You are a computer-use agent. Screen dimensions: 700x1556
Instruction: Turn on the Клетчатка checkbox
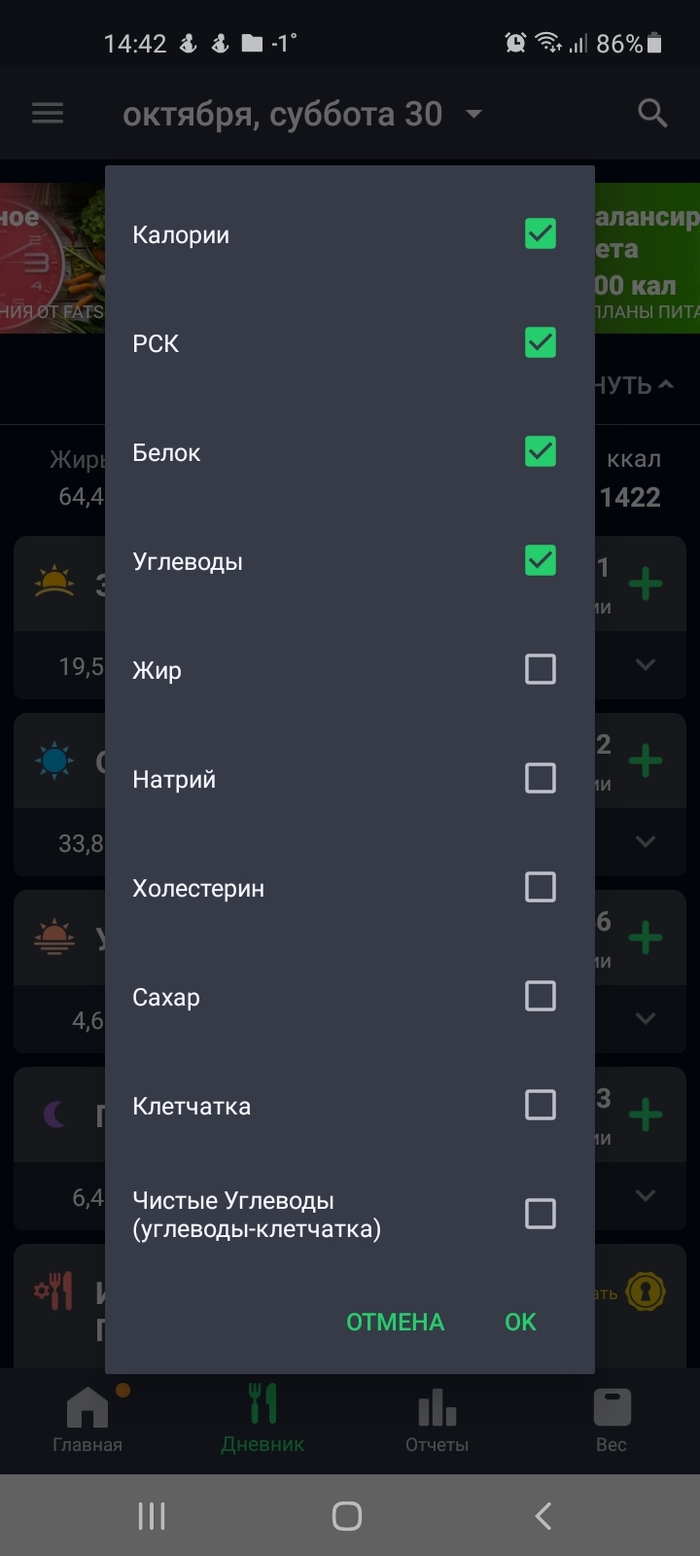[540, 1105]
